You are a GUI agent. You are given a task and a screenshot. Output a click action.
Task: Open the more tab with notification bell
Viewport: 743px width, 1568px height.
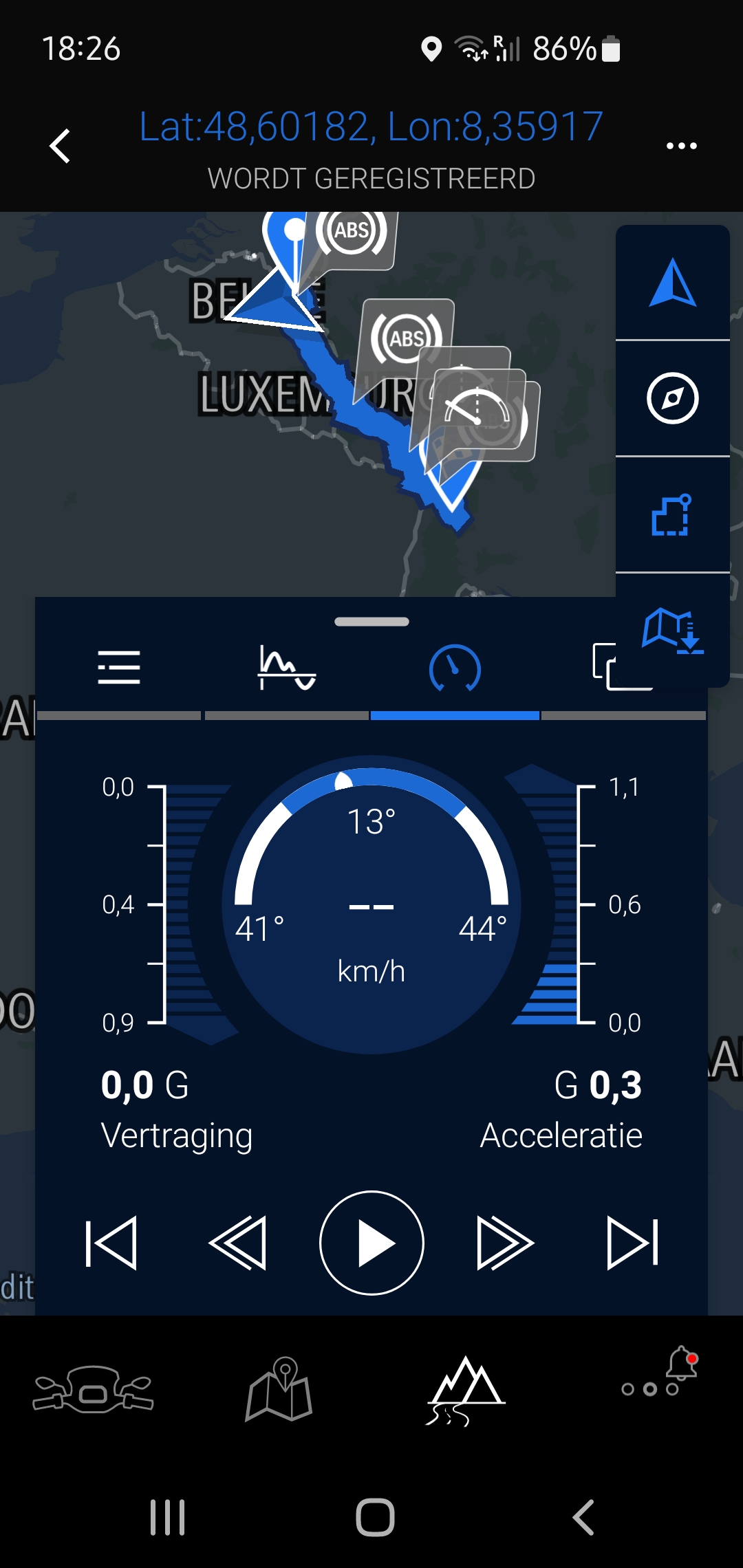point(659,1375)
